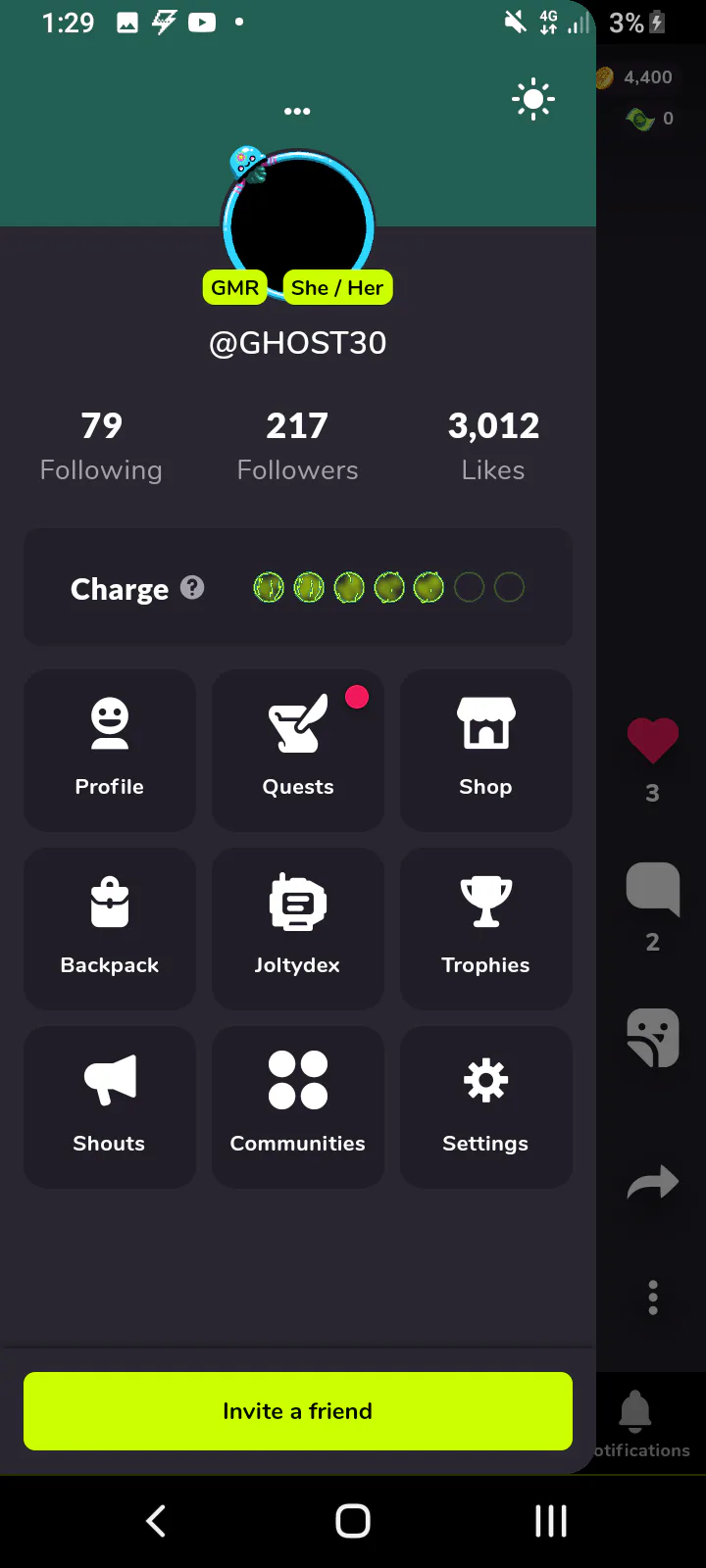Open Settings

click(x=486, y=1106)
